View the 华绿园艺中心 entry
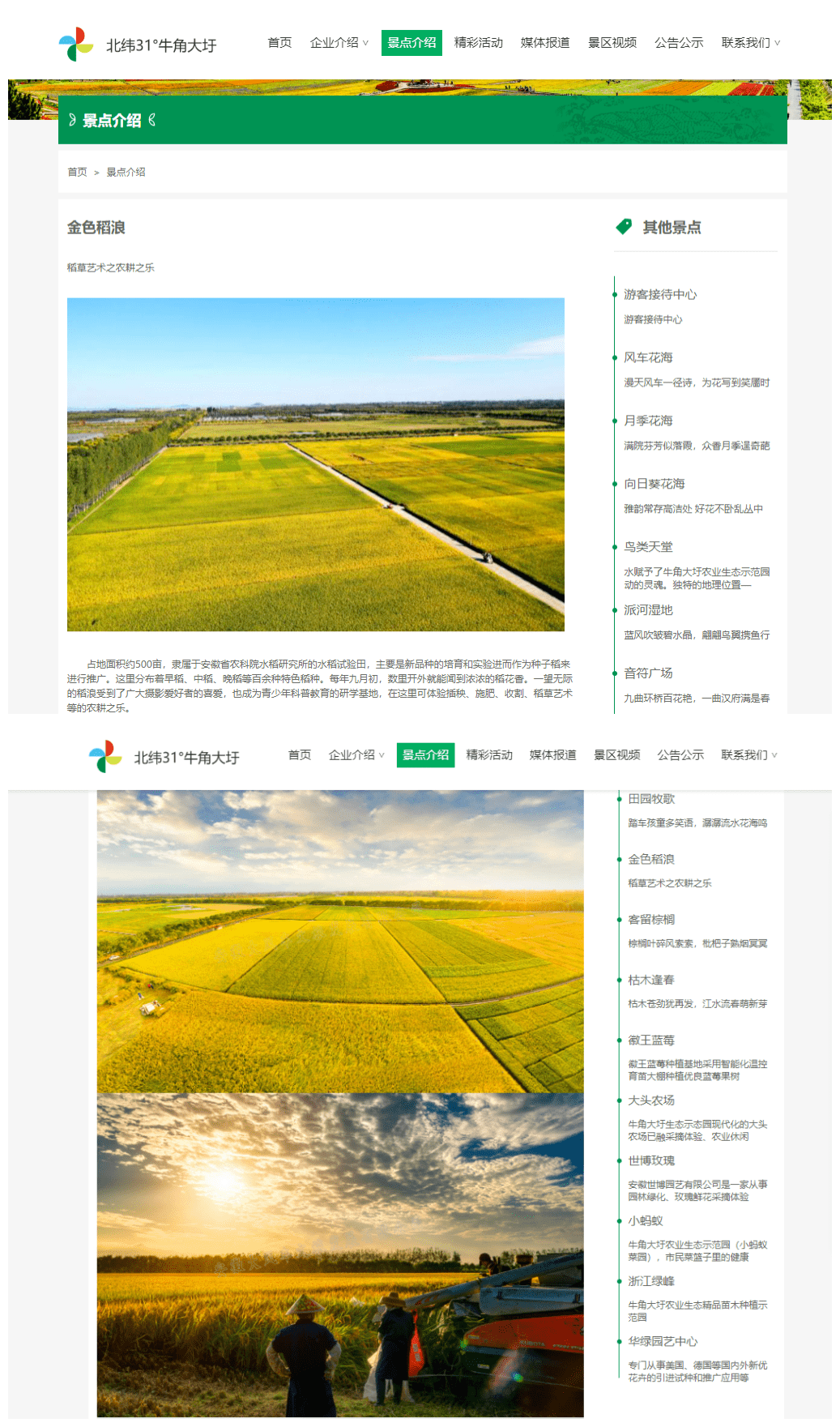 [x=663, y=1342]
